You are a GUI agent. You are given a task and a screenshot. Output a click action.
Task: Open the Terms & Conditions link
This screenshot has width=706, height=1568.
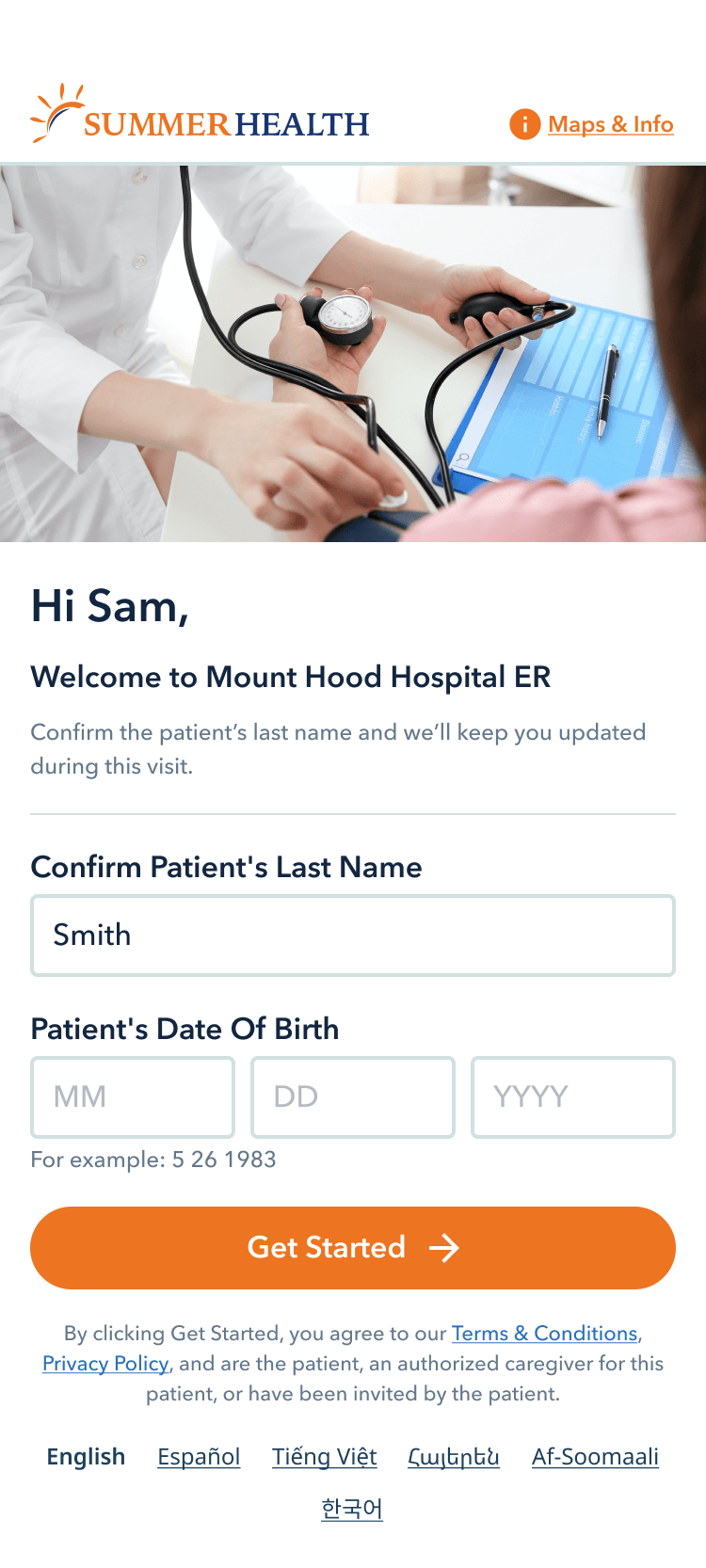[x=544, y=1334]
